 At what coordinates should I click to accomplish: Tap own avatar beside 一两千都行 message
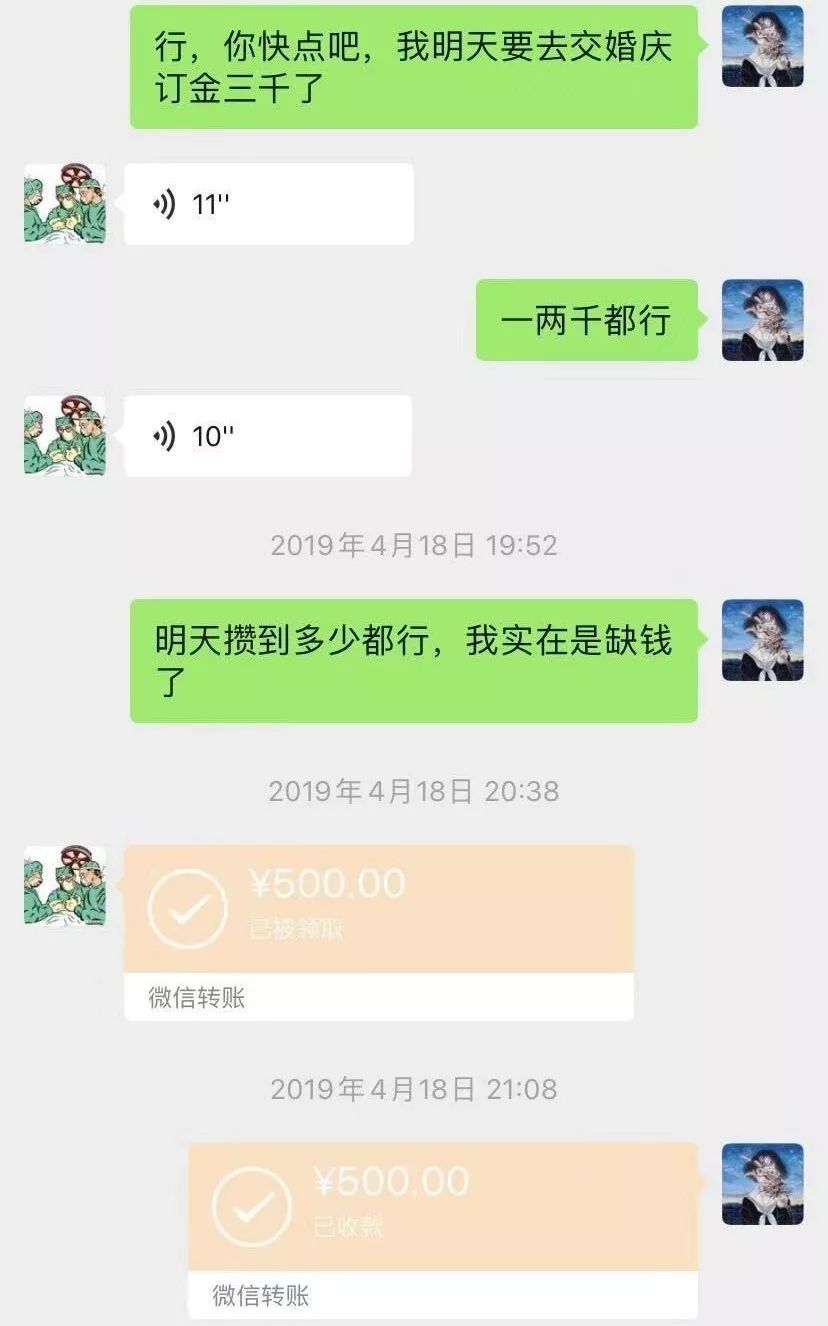click(x=762, y=320)
